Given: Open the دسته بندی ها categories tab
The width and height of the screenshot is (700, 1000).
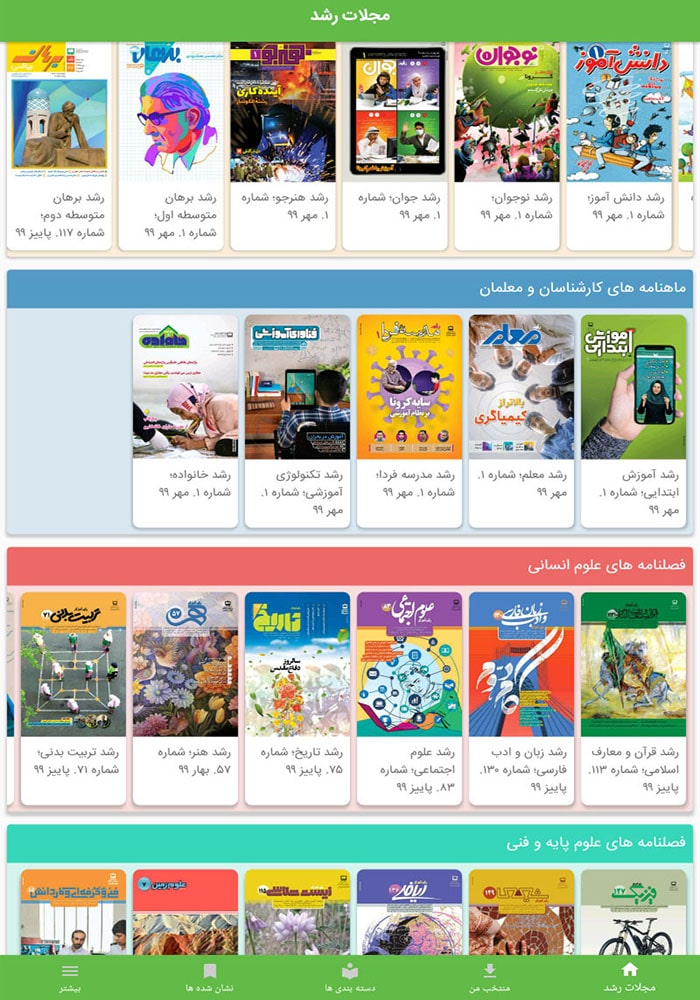Looking at the screenshot, I should 350,977.
